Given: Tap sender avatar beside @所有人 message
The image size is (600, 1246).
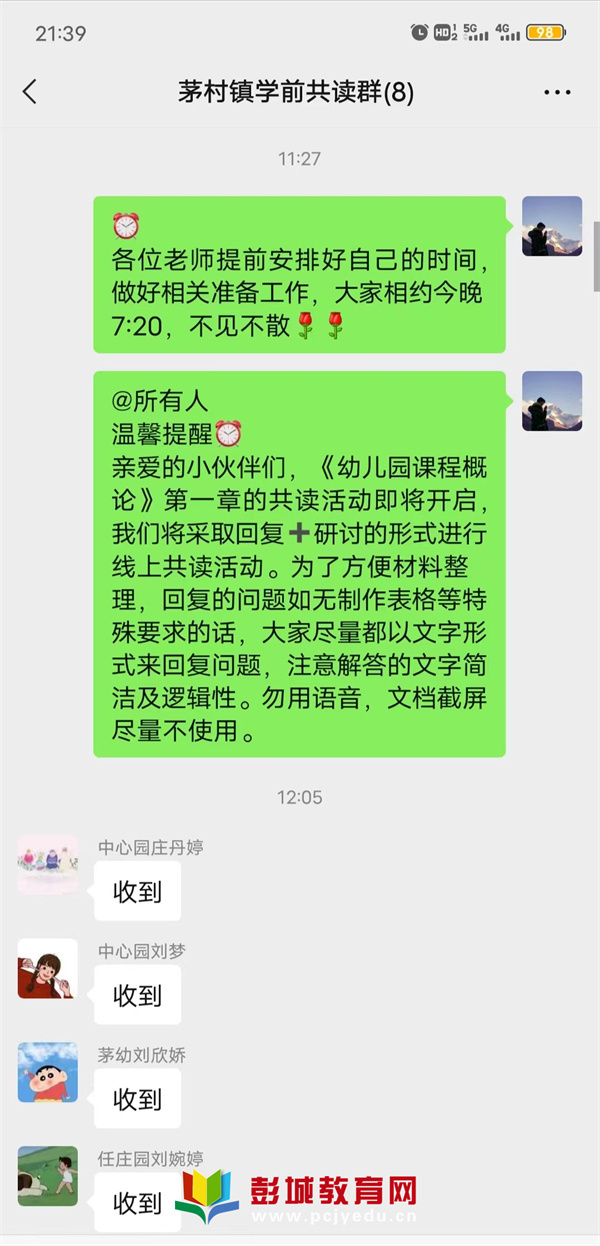Looking at the screenshot, I should [x=552, y=401].
